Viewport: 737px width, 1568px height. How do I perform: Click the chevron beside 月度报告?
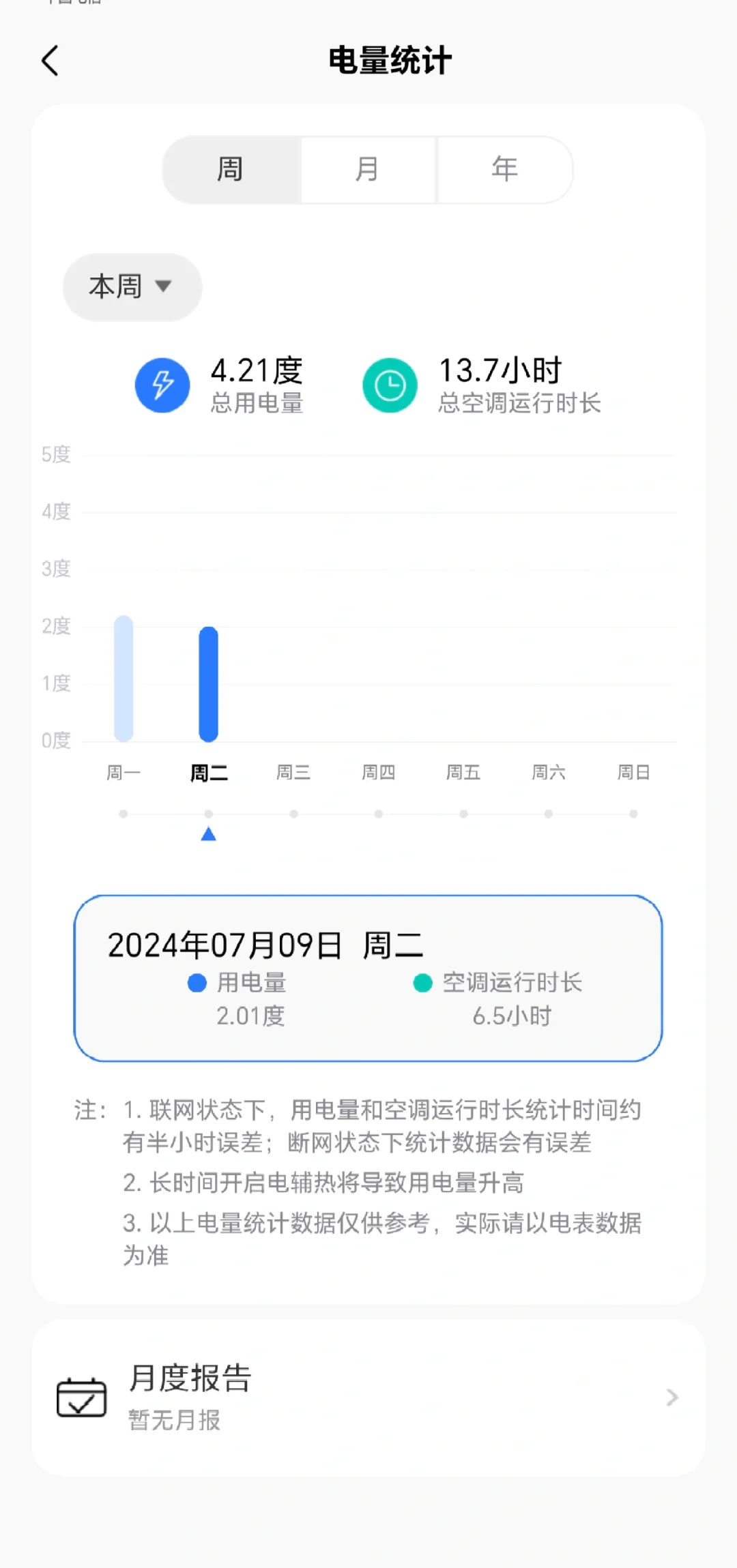(671, 1396)
